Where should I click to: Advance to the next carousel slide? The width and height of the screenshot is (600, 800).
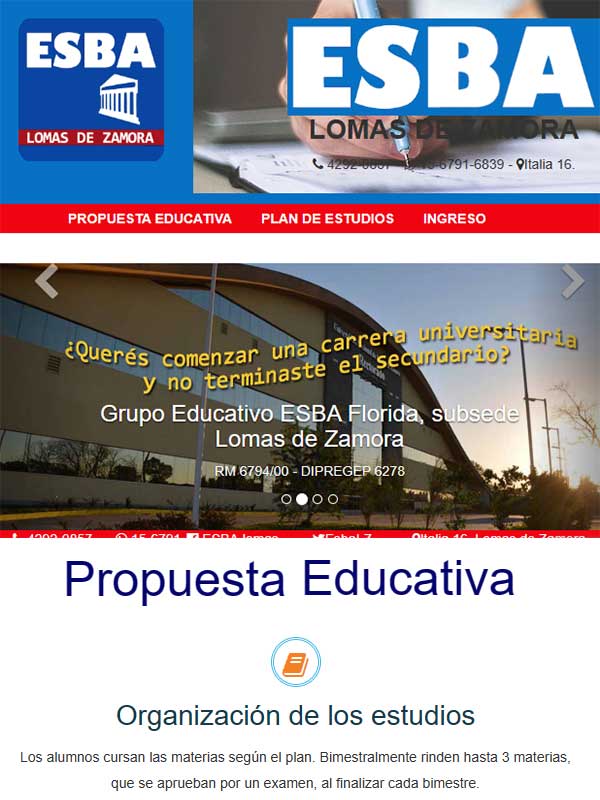click(x=572, y=282)
